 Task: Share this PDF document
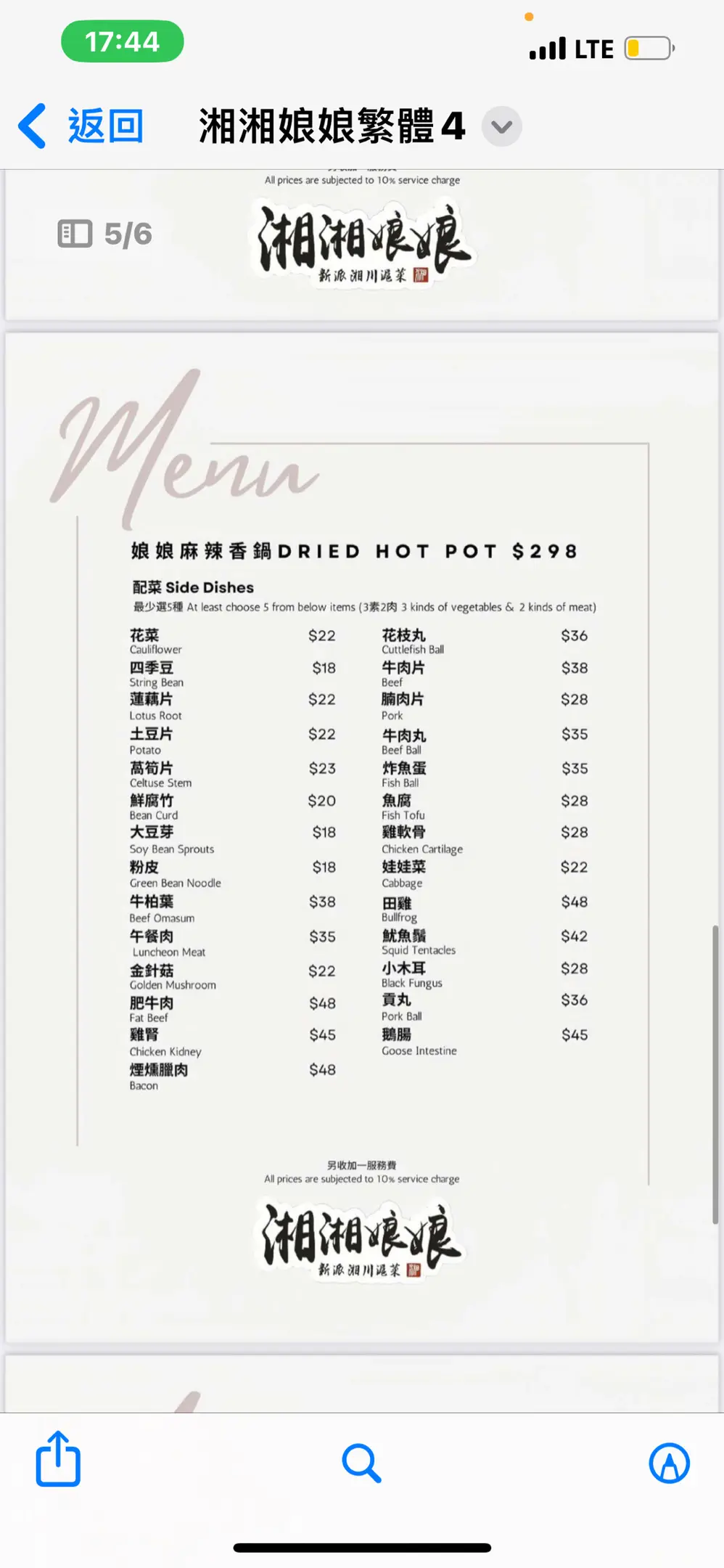(x=58, y=1460)
